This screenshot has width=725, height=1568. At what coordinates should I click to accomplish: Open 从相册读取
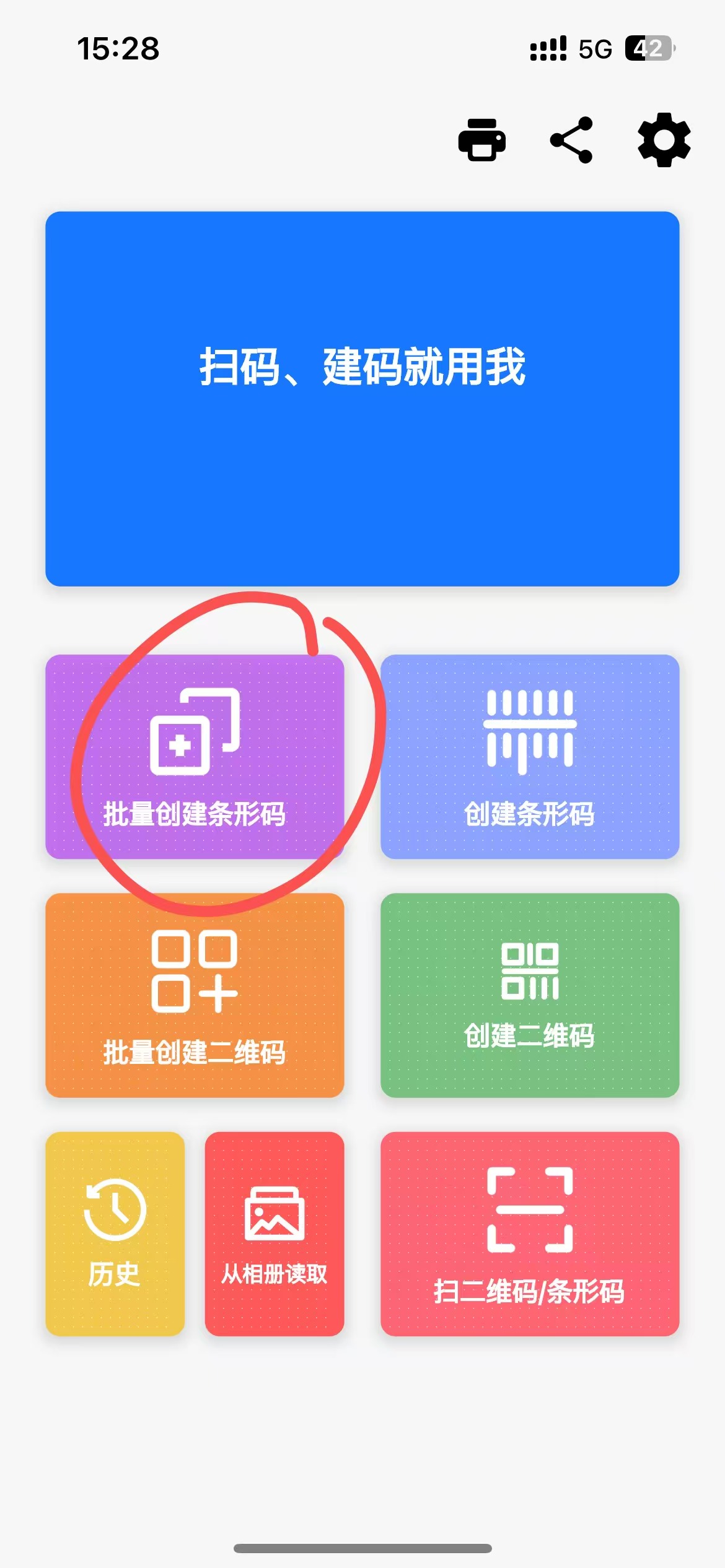pyautogui.click(x=275, y=1234)
